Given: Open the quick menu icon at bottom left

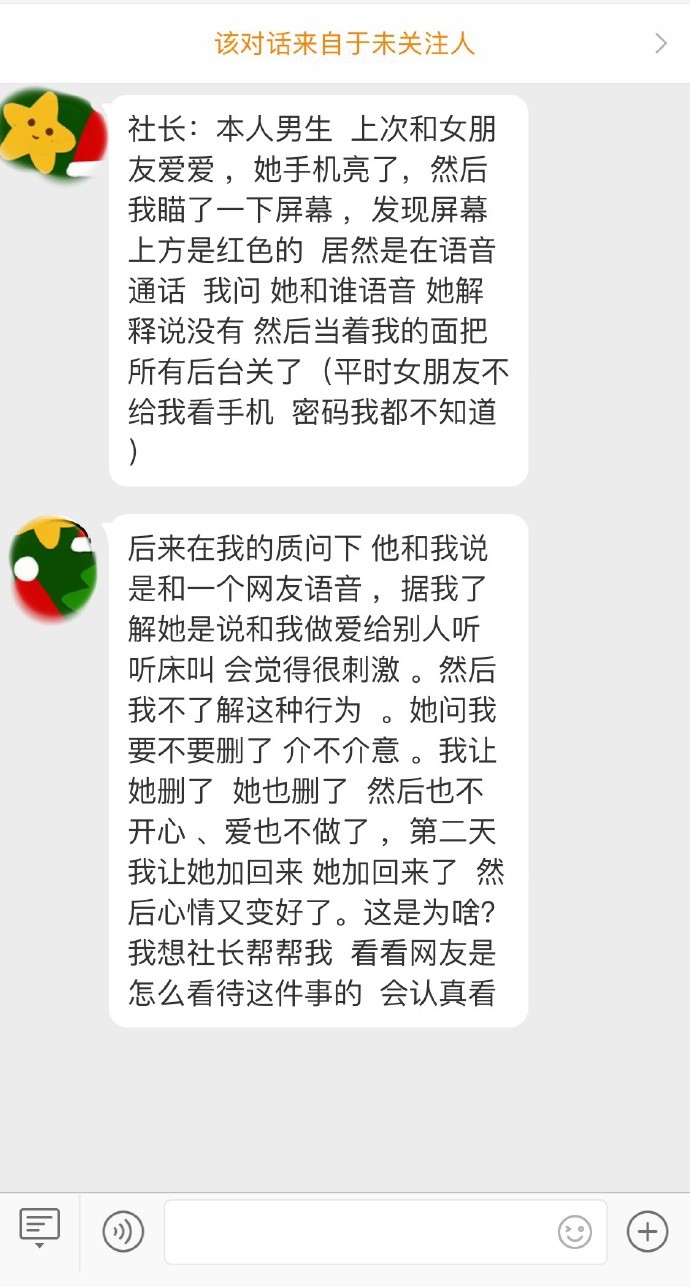Looking at the screenshot, I should 40,1227.
